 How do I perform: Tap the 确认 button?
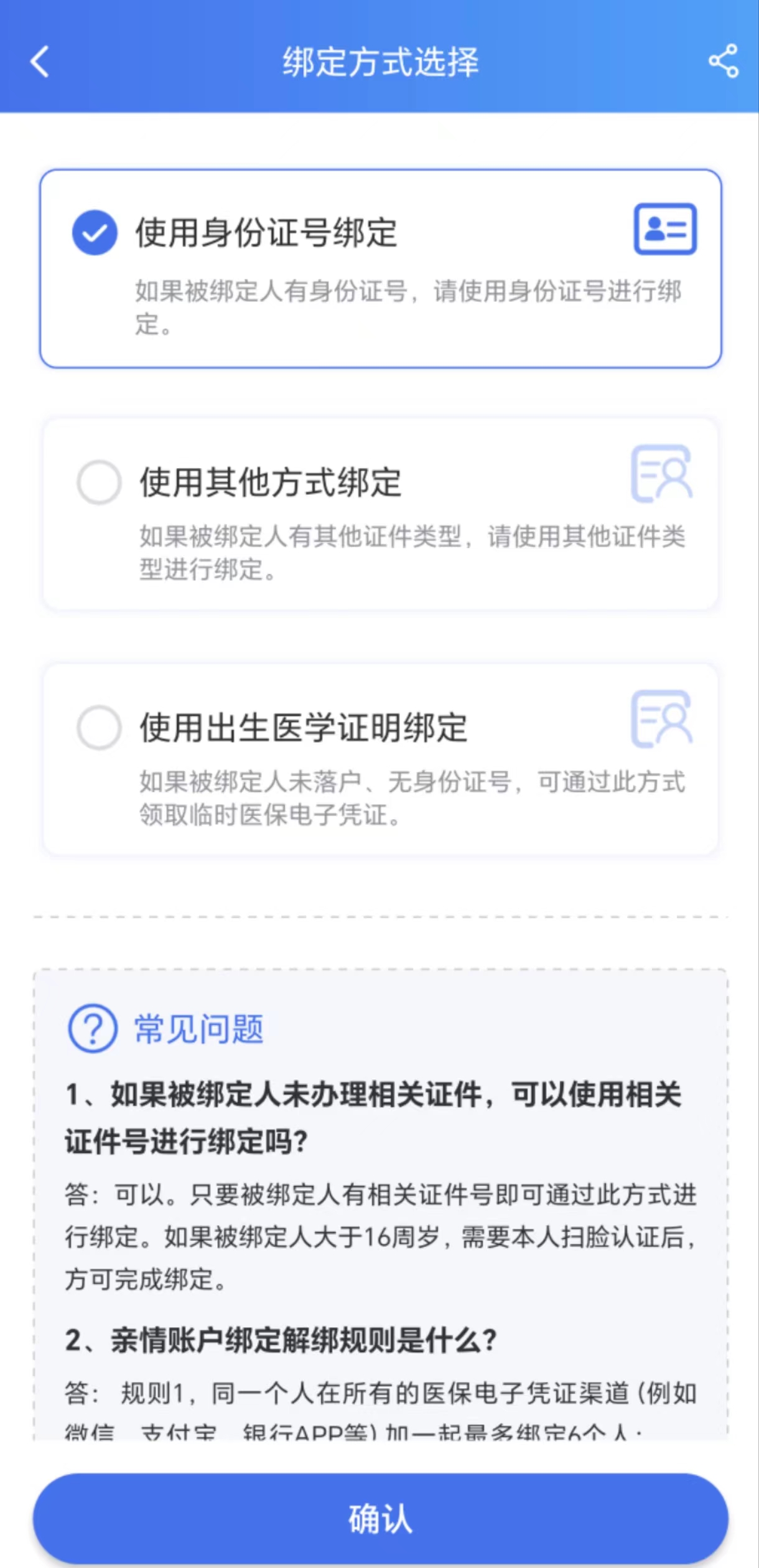tap(380, 1518)
